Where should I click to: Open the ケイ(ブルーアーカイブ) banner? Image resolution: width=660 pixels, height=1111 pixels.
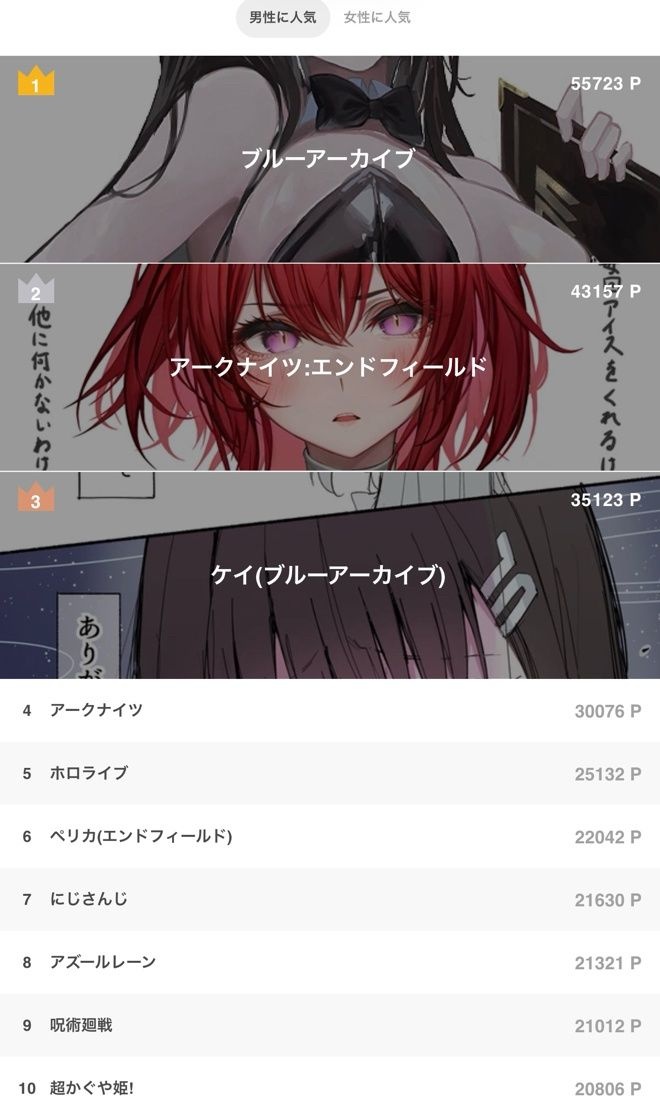328,575
